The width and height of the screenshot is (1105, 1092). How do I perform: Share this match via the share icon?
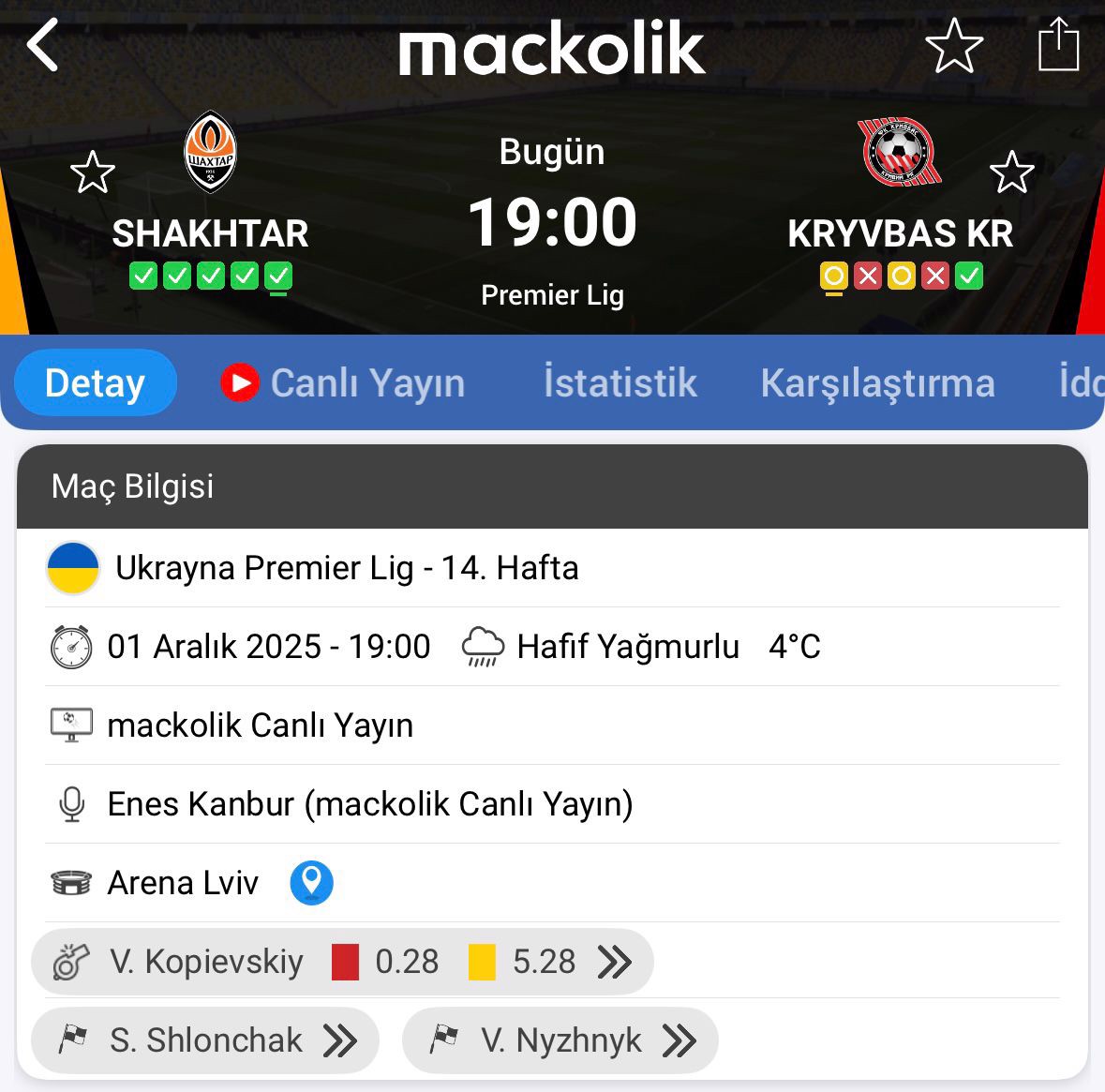(1058, 45)
